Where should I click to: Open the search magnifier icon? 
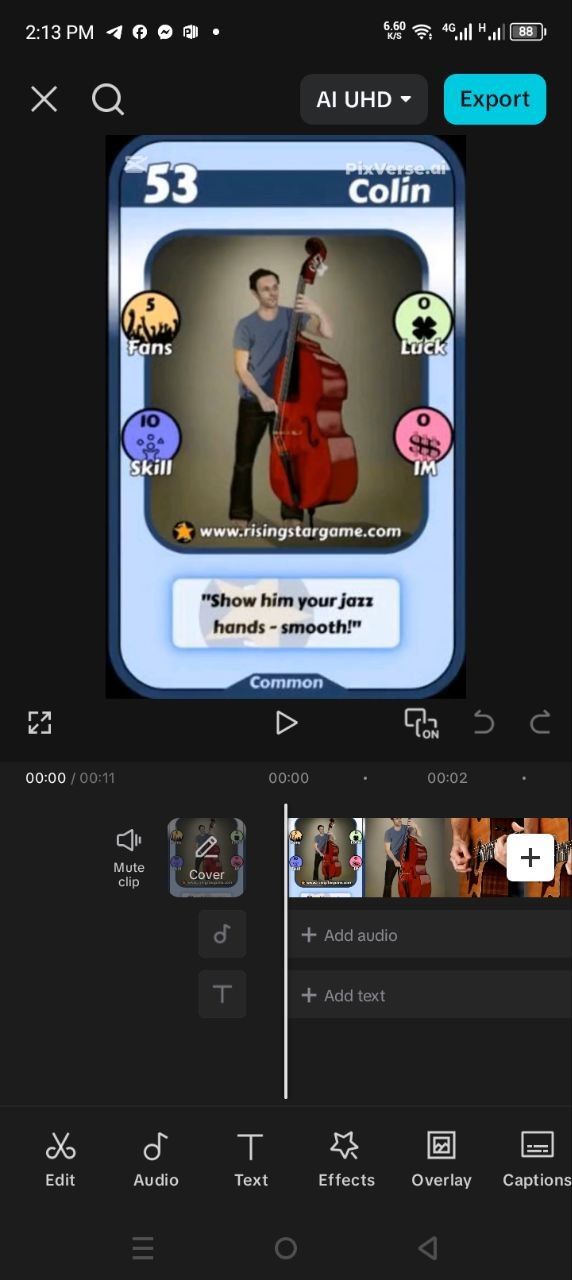(108, 99)
